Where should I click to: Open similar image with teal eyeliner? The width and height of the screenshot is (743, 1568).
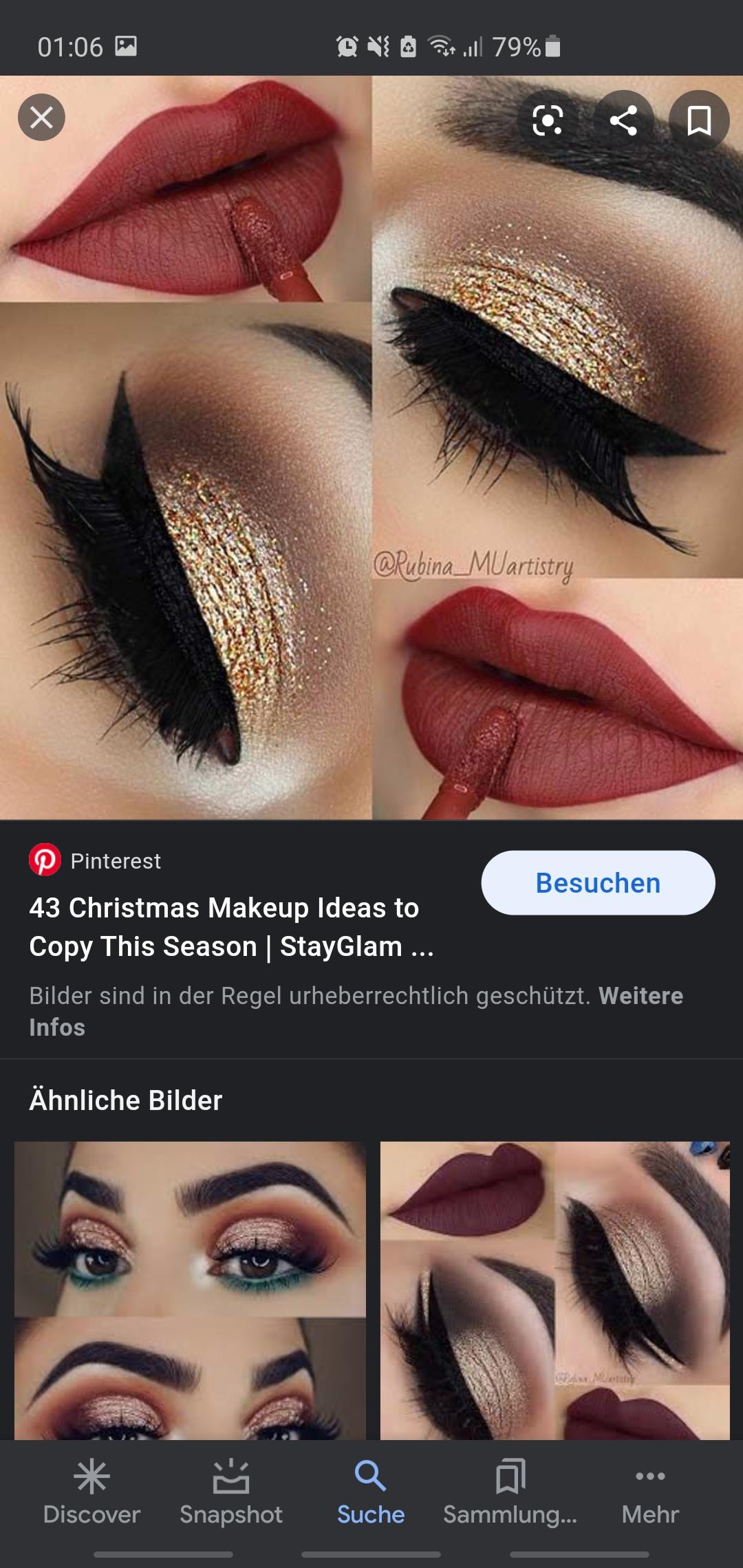[x=190, y=1289]
